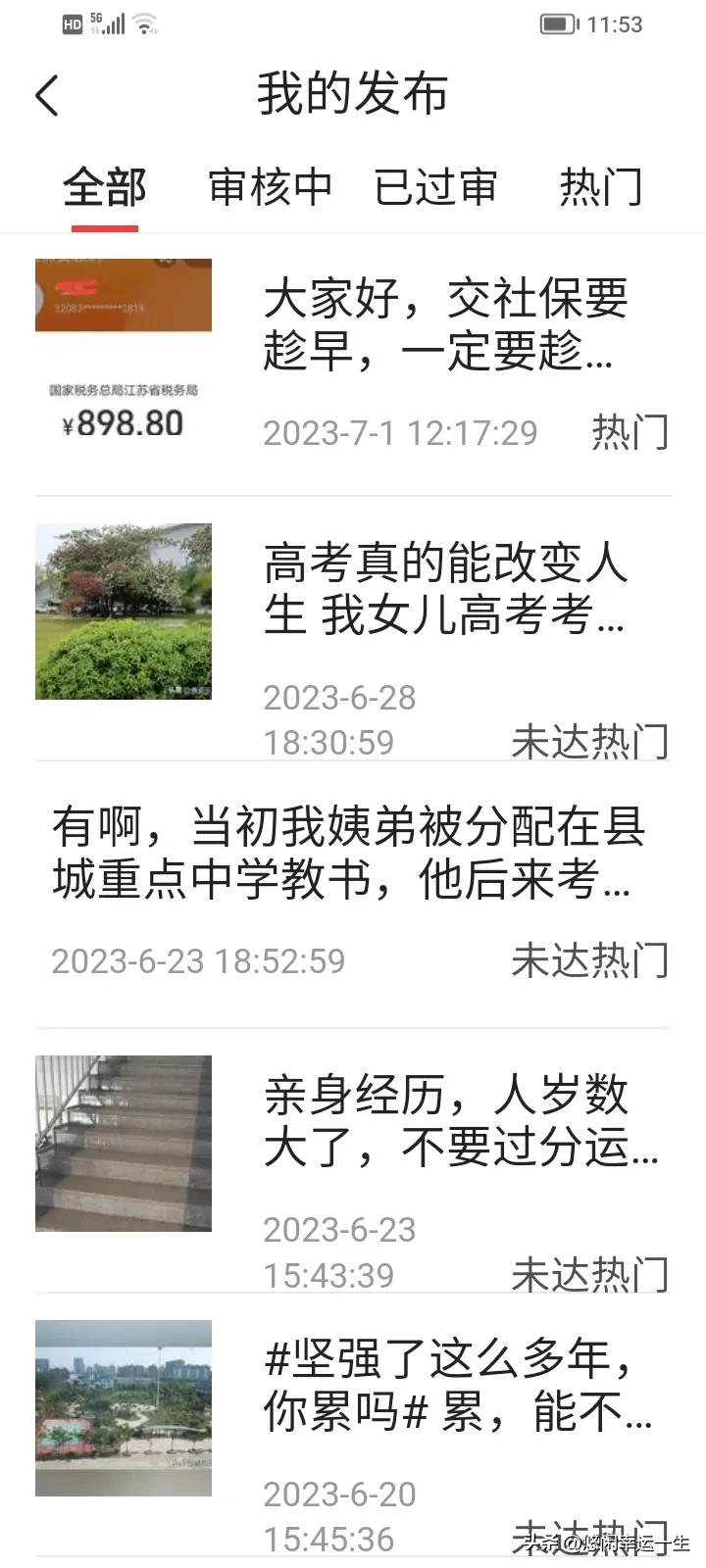The image size is (706, 1568).
Task: Tap the timestamp 2023-6-23 18:52:59
Action: coord(196,962)
